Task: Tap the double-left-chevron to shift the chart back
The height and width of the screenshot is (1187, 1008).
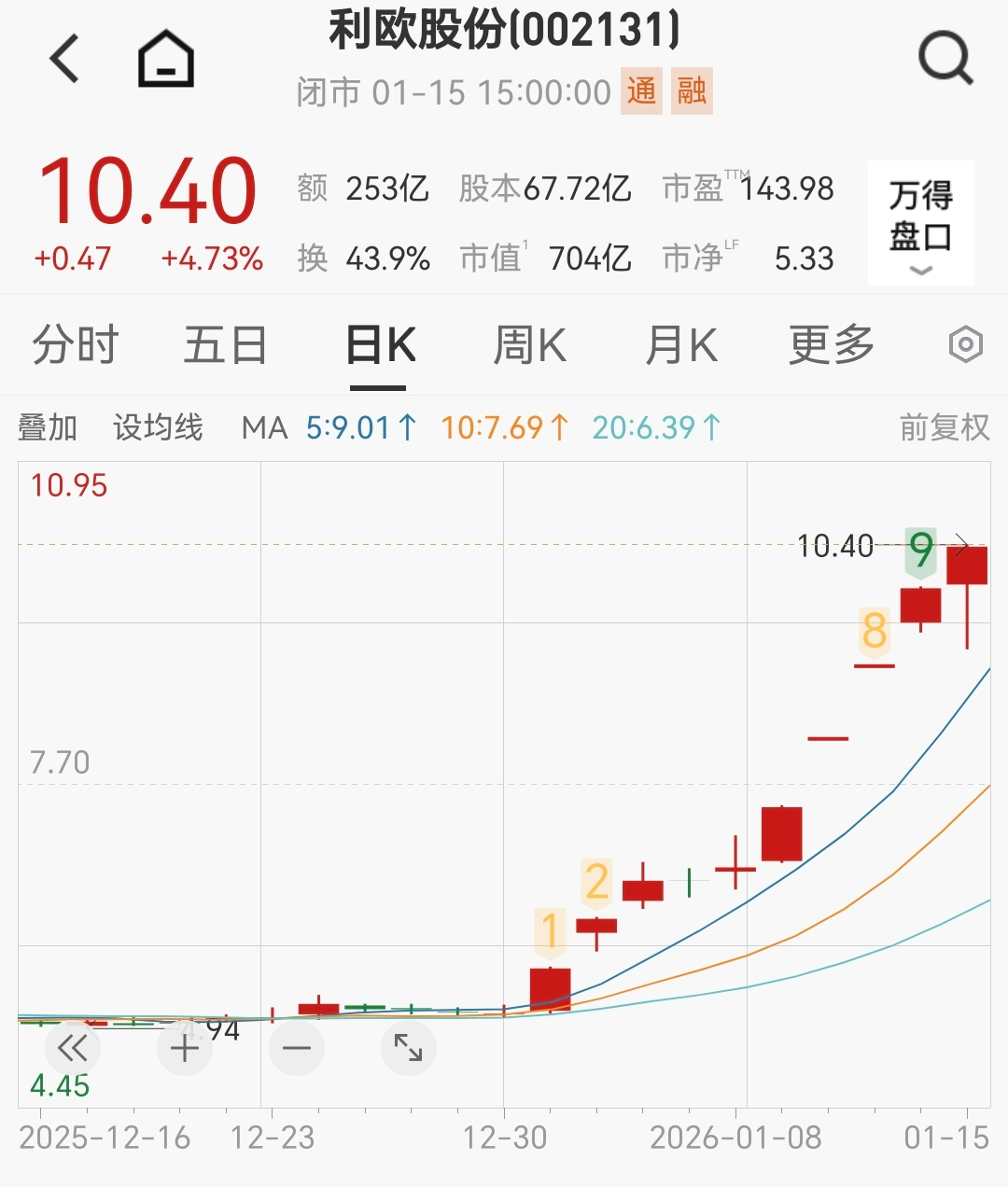Action: coord(71,1047)
